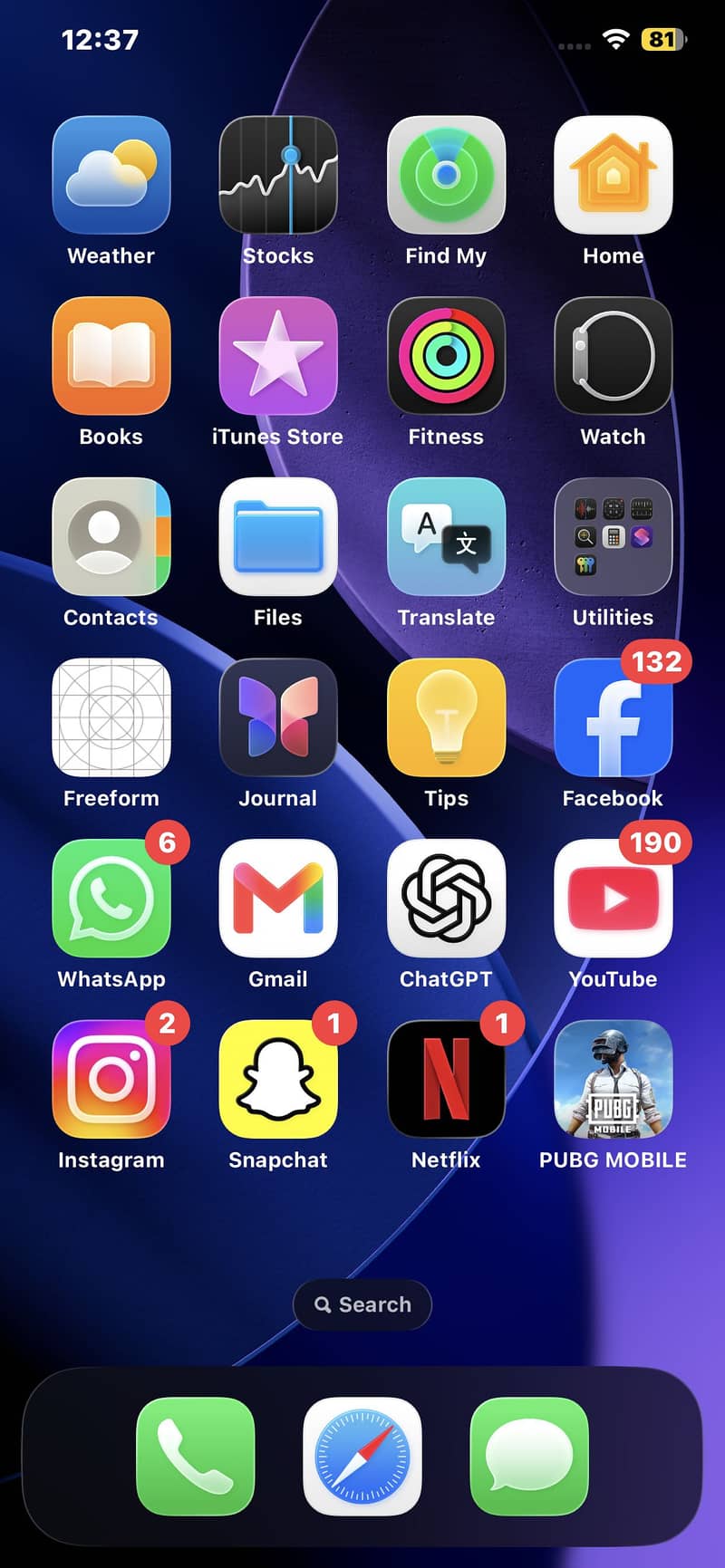Image resolution: width=725 pixels, height=1568 pixels.
Task: Open Snapchat
Action: [x=278, y=1079]
